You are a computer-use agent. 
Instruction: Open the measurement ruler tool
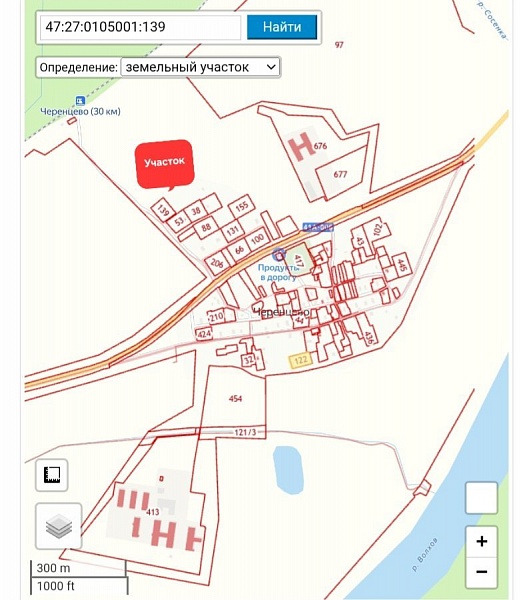click(x=52, y=475)
